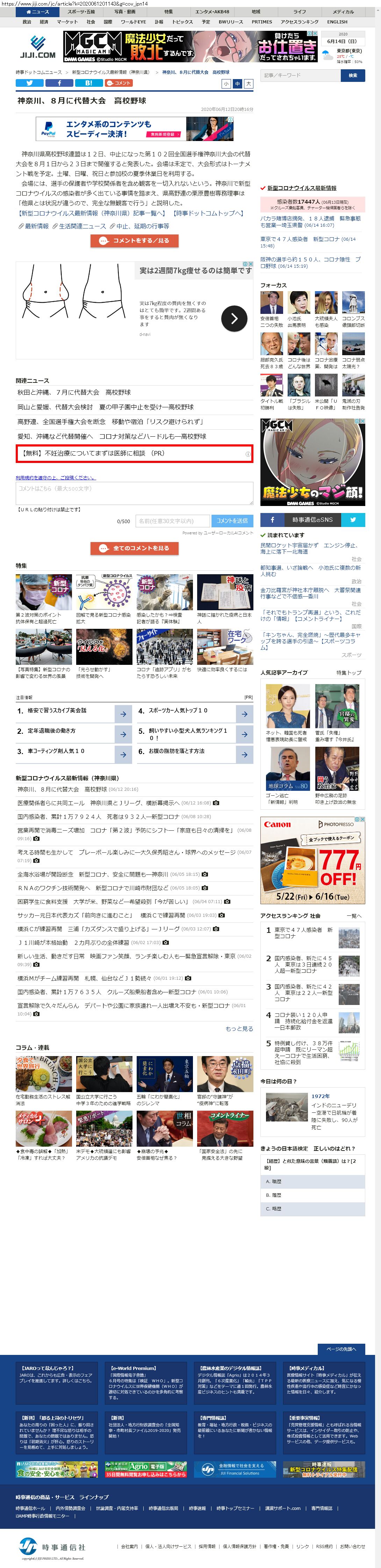Share article via the Facebook button
Image resolution: width=381 pixels, height=1568 pixels.
coord(59,83)
